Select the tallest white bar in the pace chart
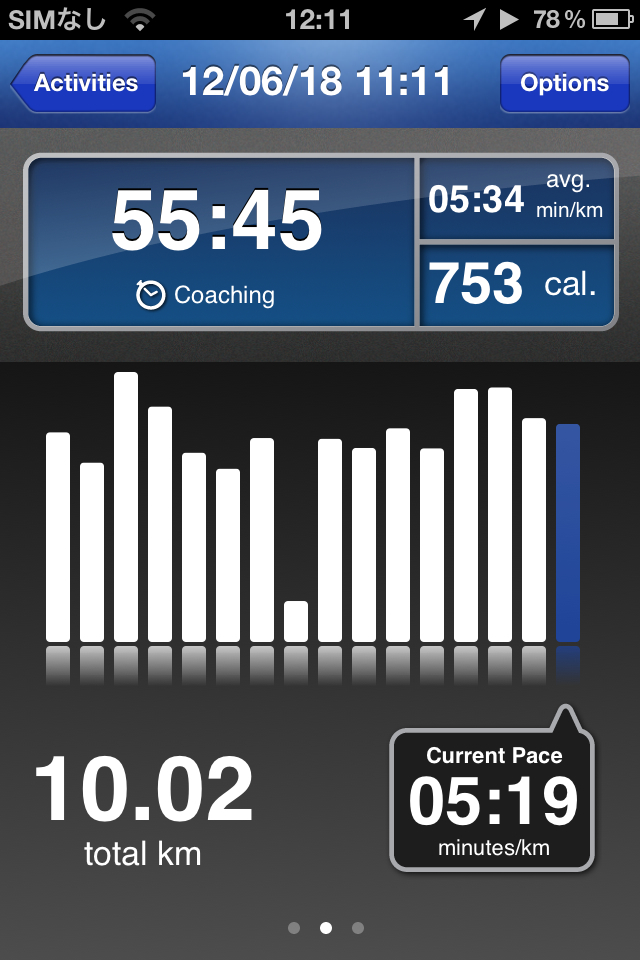This screenshot has height=960, width=640. click(x=126, y=506)
